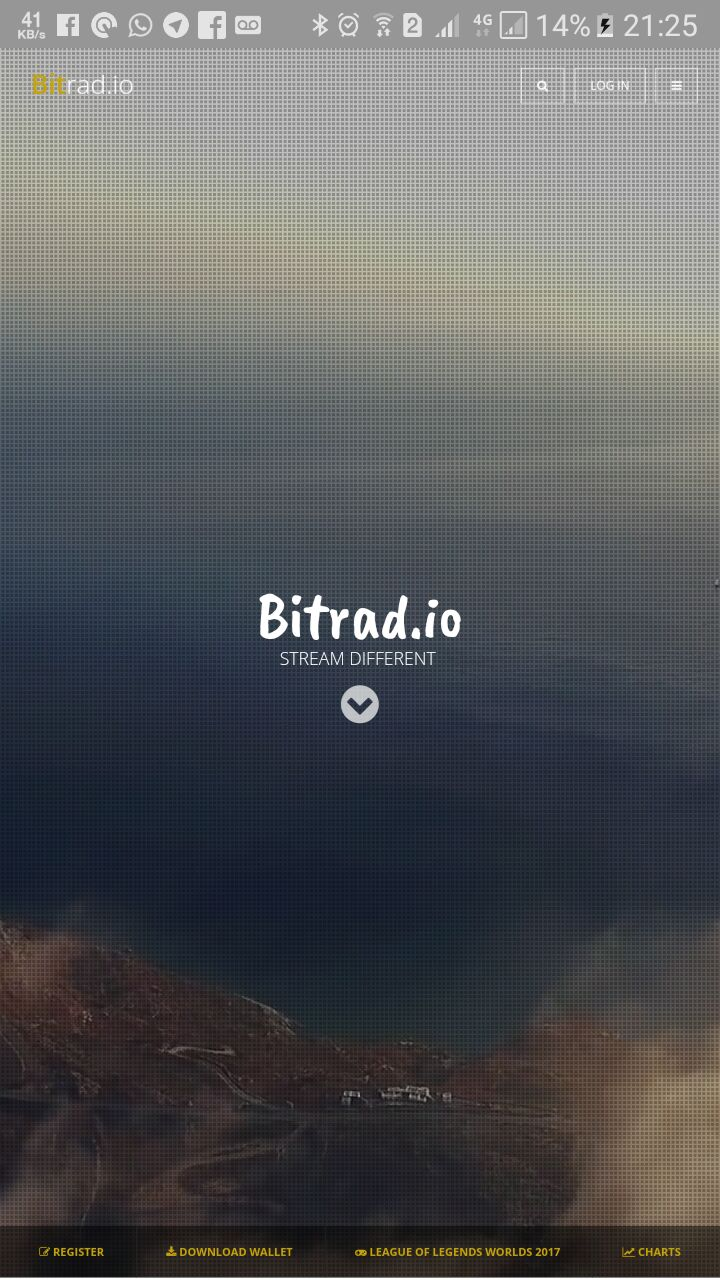The image size is (720, 1280).
Task: Click the Stream Different tagline text
Action: coord(359,659)
